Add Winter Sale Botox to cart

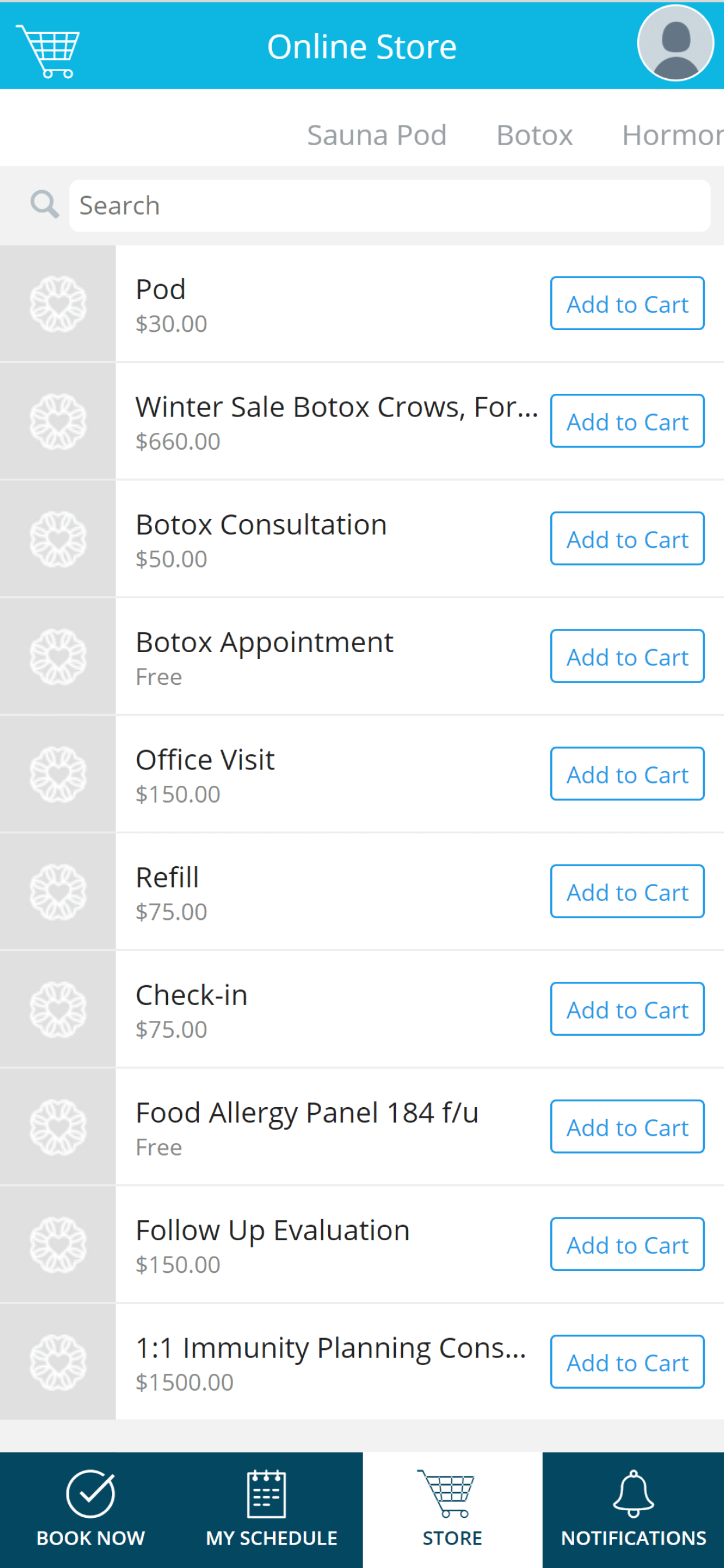(x=627, y=421)
